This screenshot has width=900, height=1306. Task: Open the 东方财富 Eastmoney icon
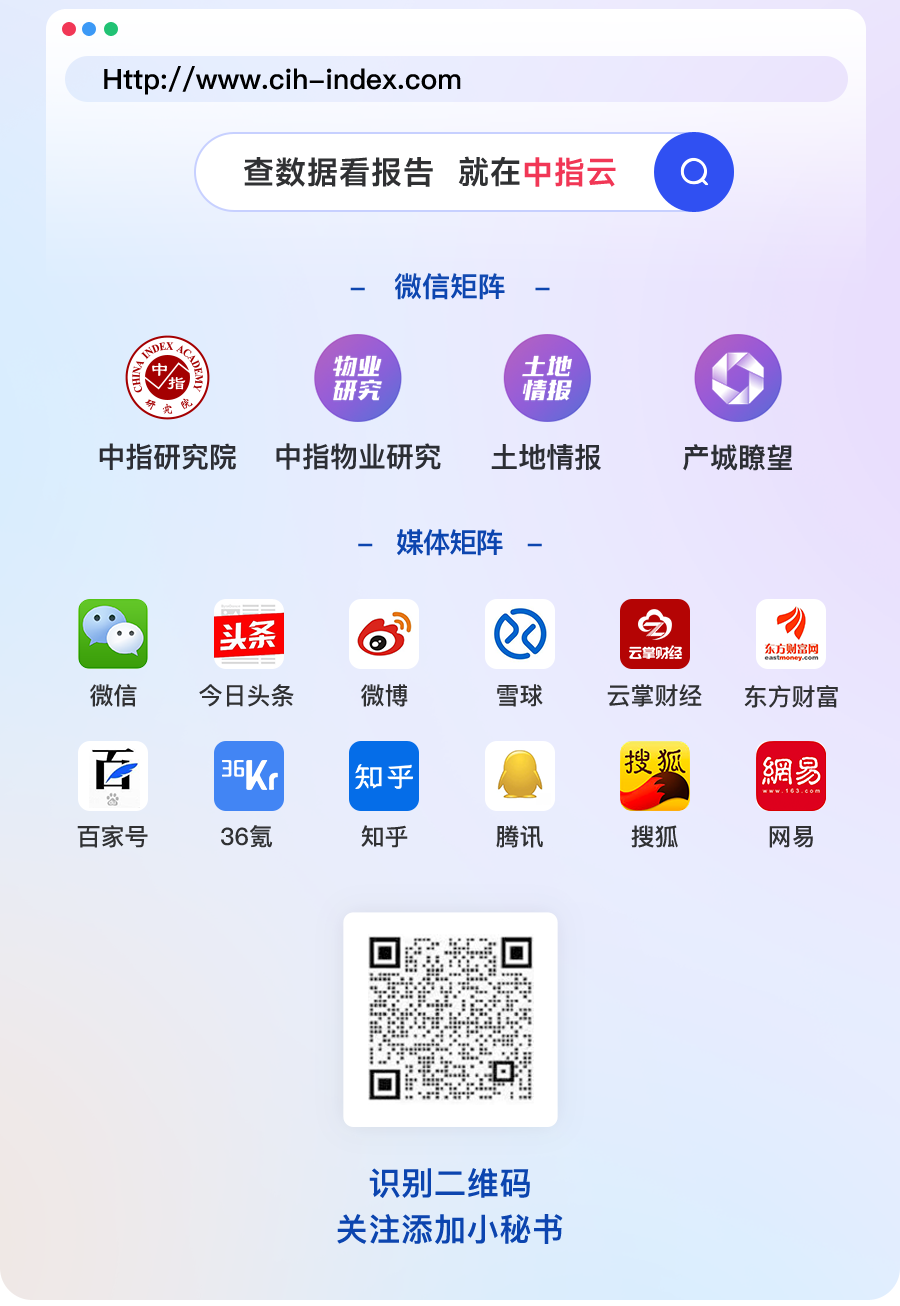(x=790, y=633)
